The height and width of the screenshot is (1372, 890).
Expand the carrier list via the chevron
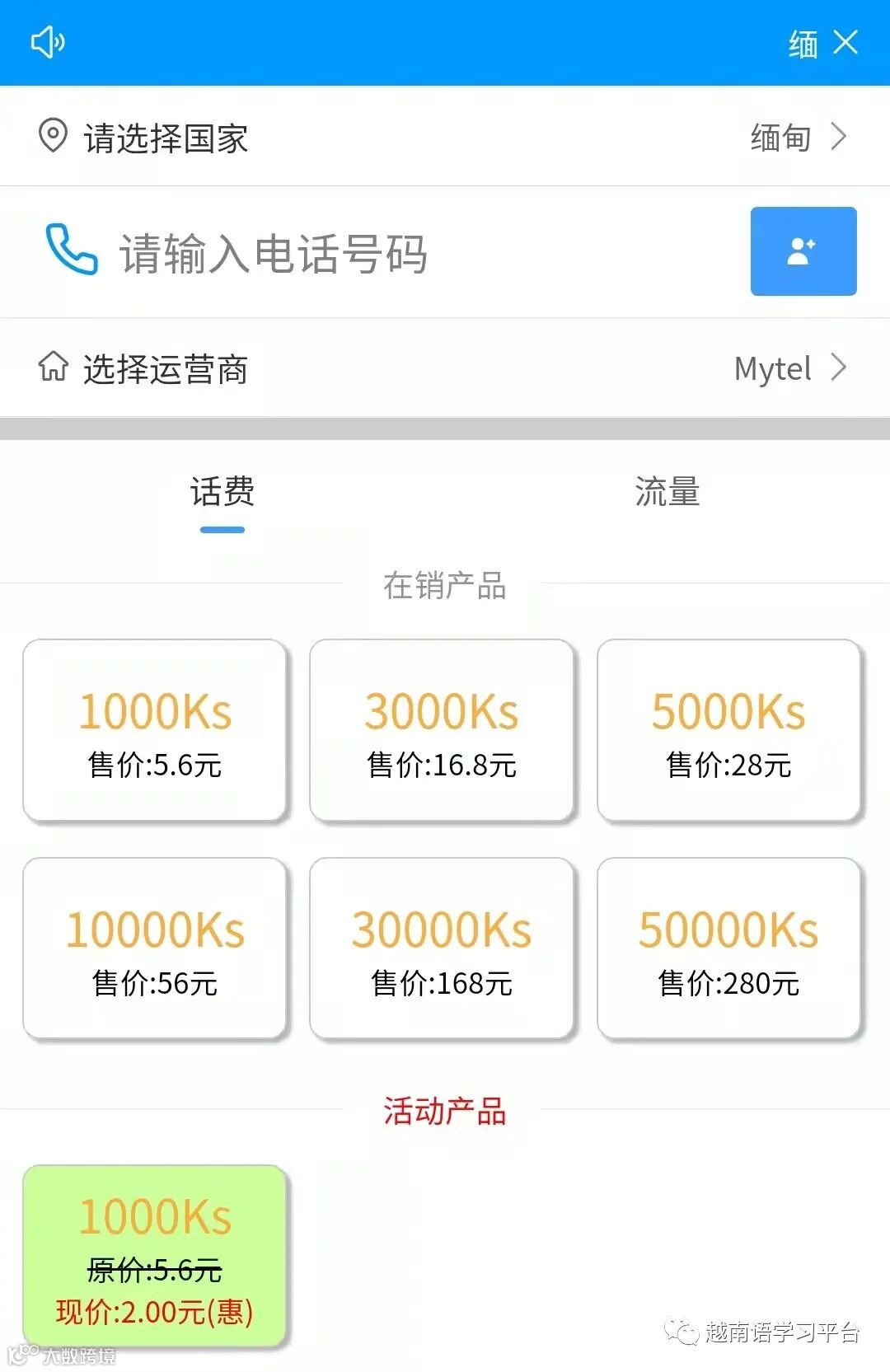coord(840,368)
